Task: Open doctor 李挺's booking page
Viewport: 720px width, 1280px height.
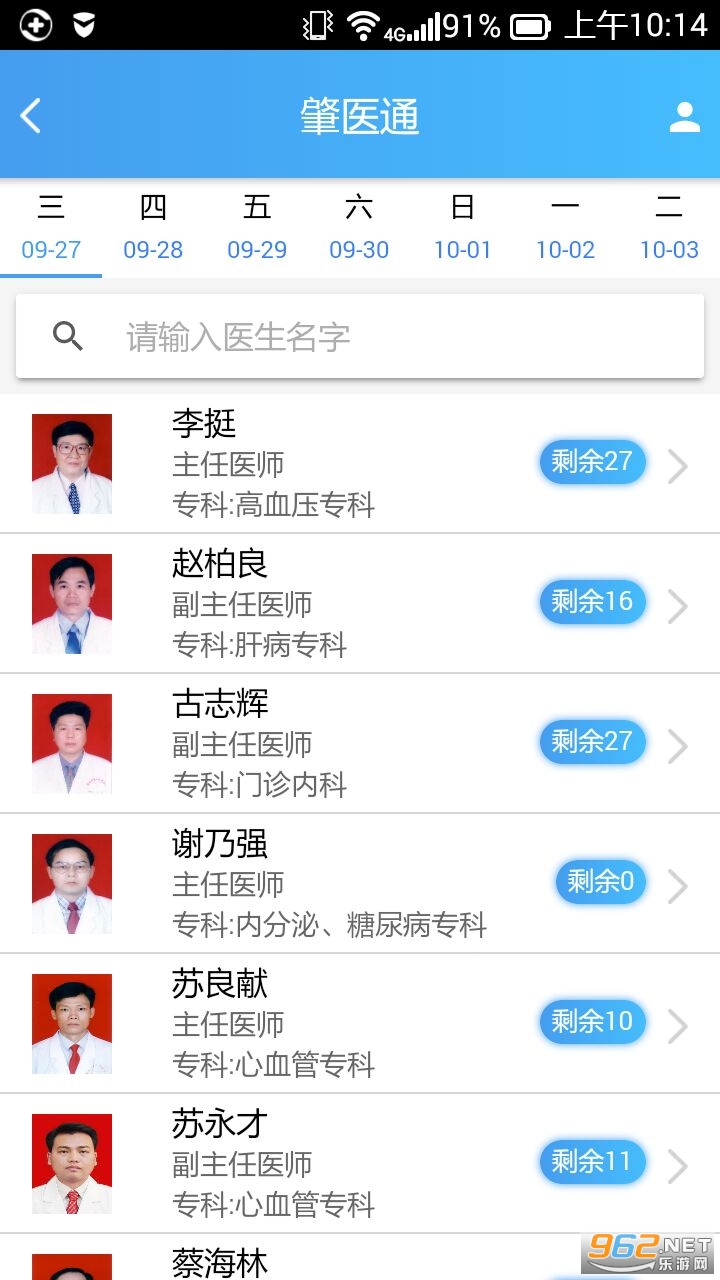Action: coord(360,464)
